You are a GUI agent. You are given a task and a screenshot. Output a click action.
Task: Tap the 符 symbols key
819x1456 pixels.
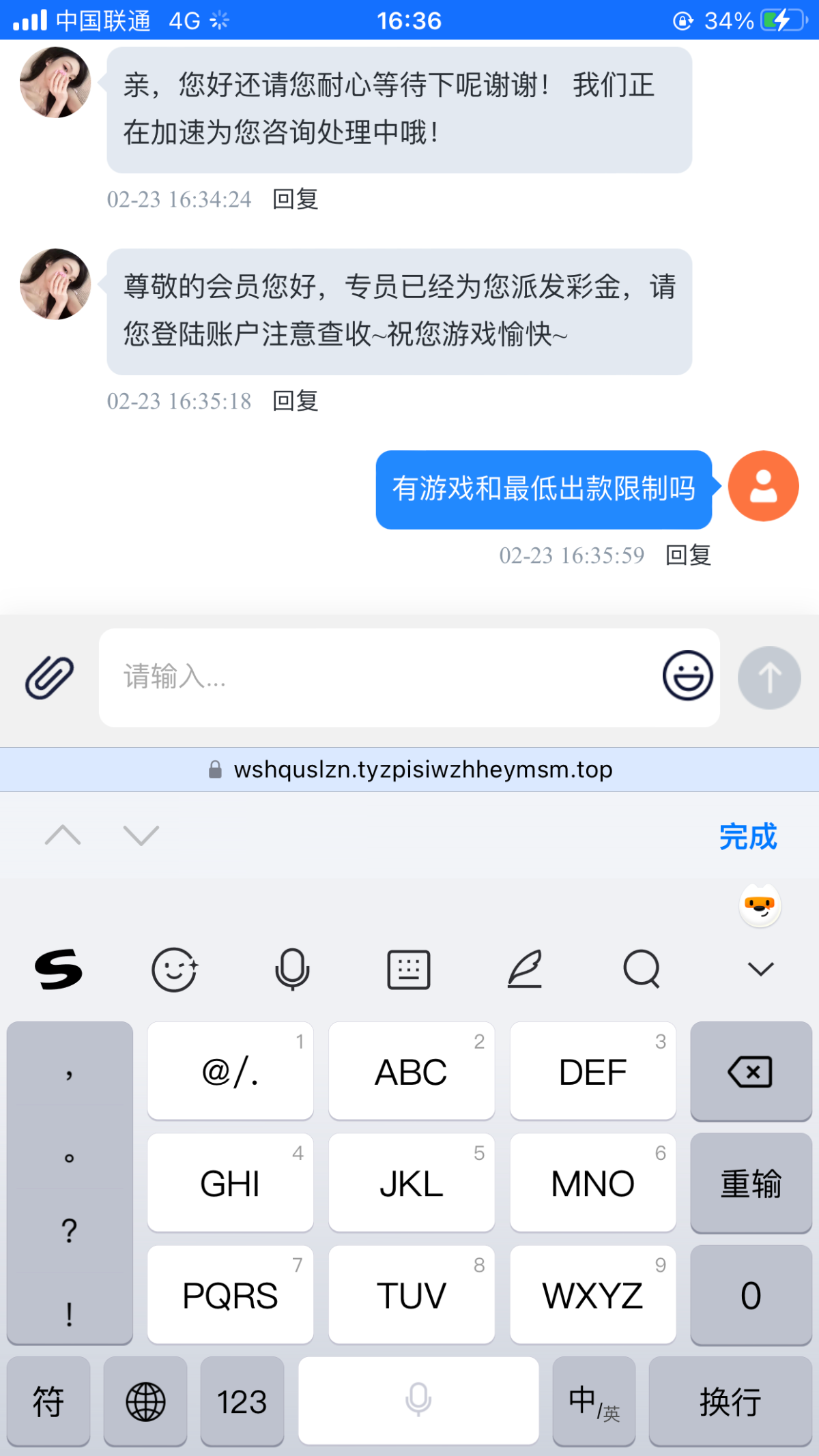coord(48,1401)
